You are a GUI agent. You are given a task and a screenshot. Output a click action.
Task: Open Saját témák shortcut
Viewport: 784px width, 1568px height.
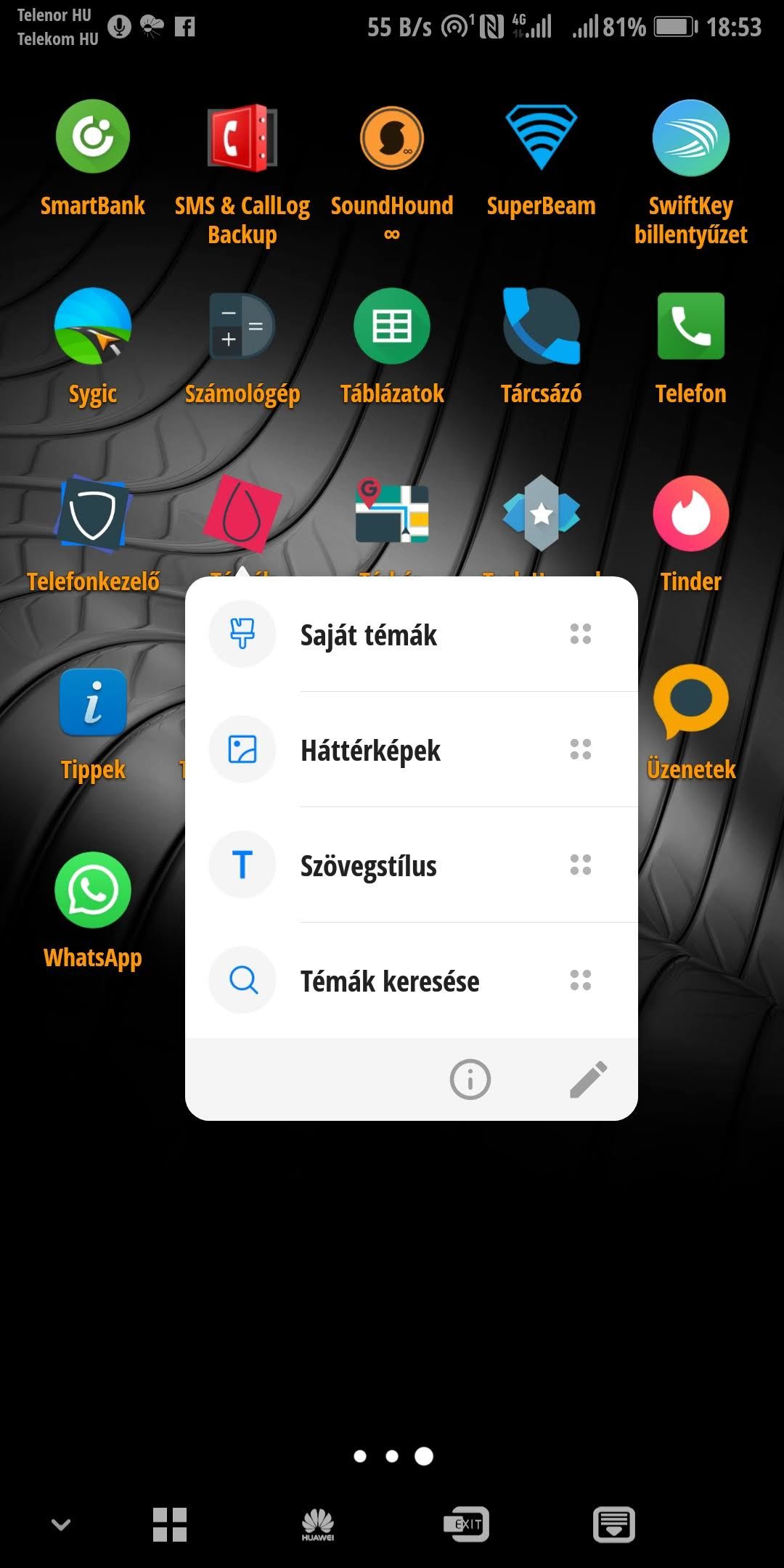tap(412, 634)
